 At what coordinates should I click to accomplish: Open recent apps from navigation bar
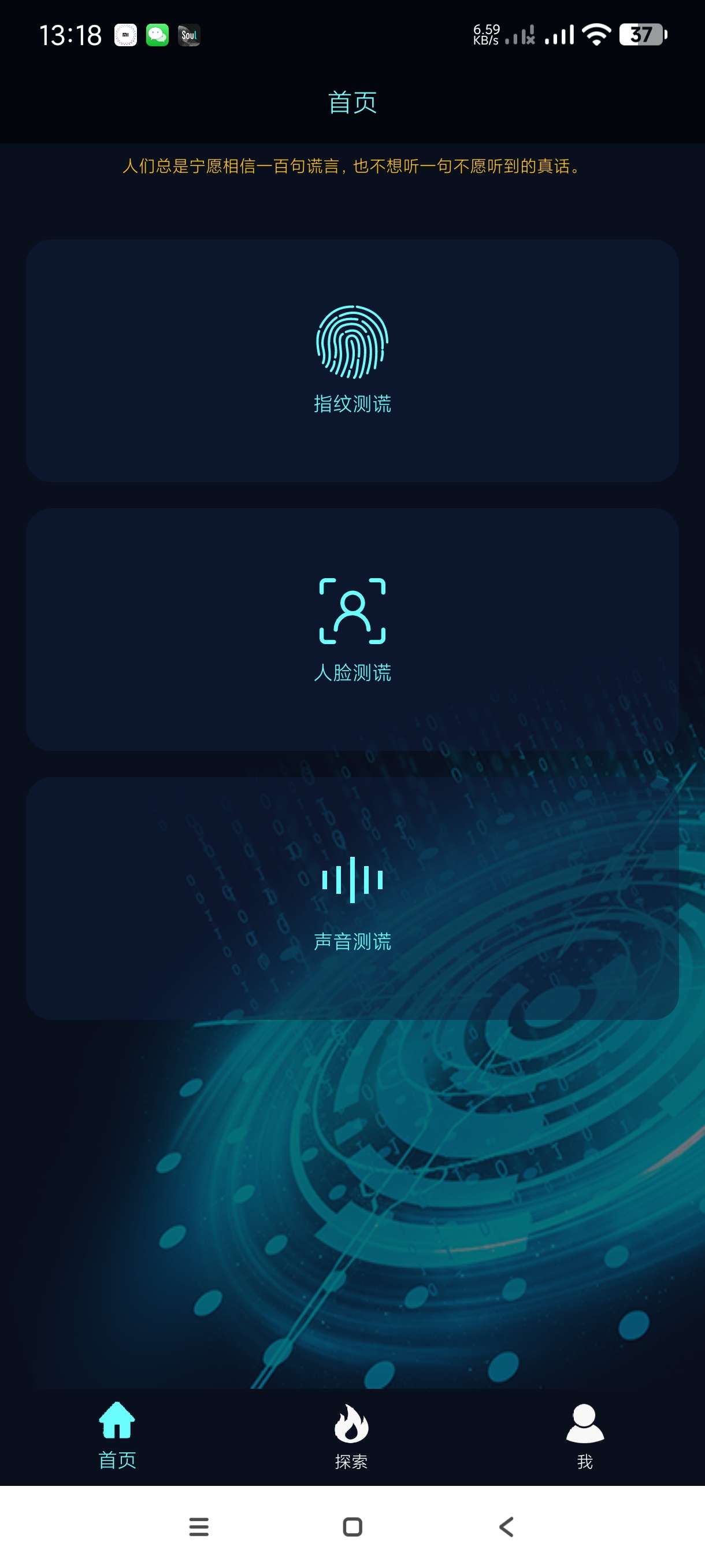pos(199,1526)
